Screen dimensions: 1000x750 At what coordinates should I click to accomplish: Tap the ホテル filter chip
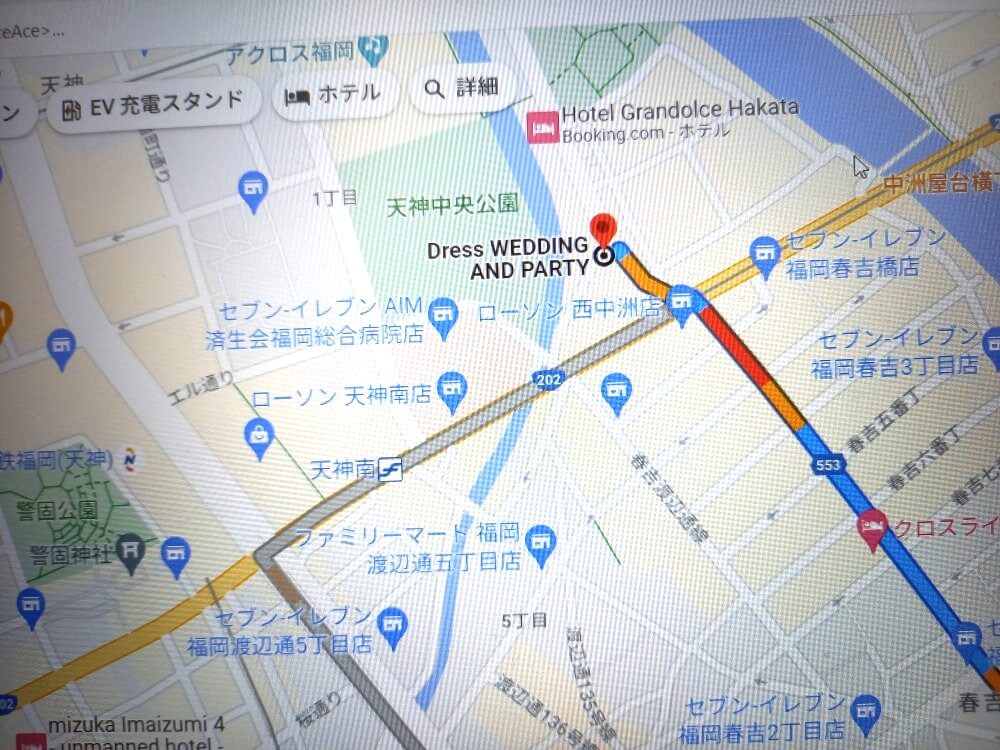pyautogui.click(x=333, y=93)
